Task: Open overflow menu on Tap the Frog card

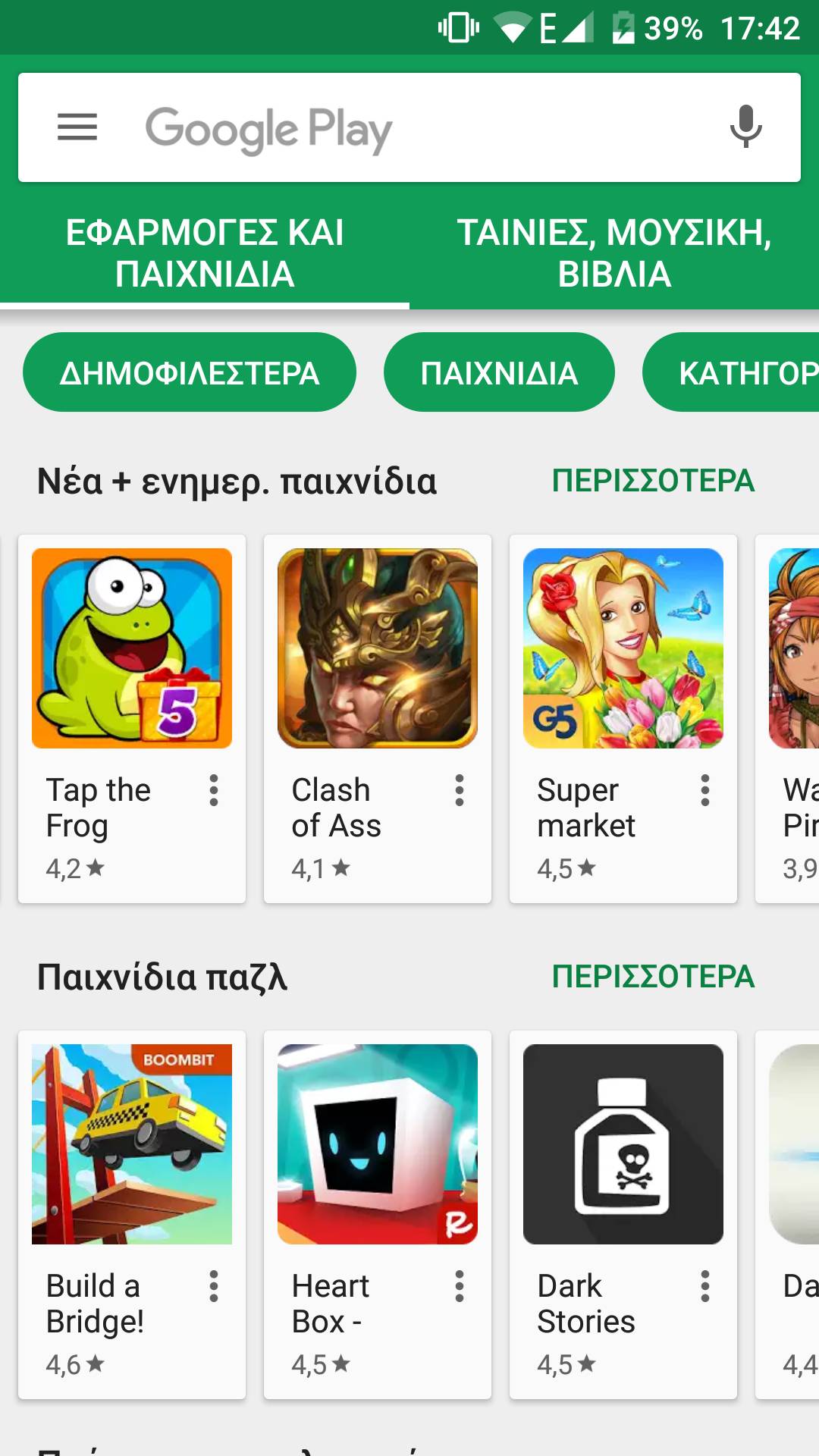Action: [x=214, y=790]
